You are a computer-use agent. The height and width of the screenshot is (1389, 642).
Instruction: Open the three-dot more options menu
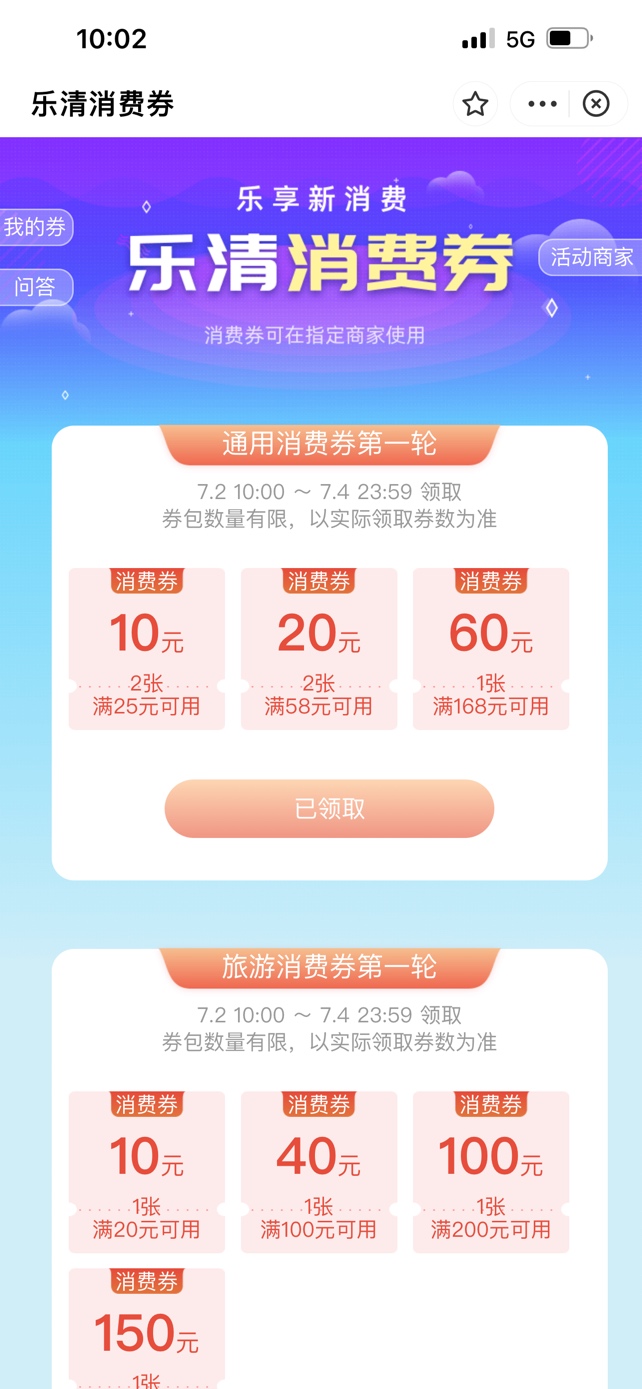(542, 104)
